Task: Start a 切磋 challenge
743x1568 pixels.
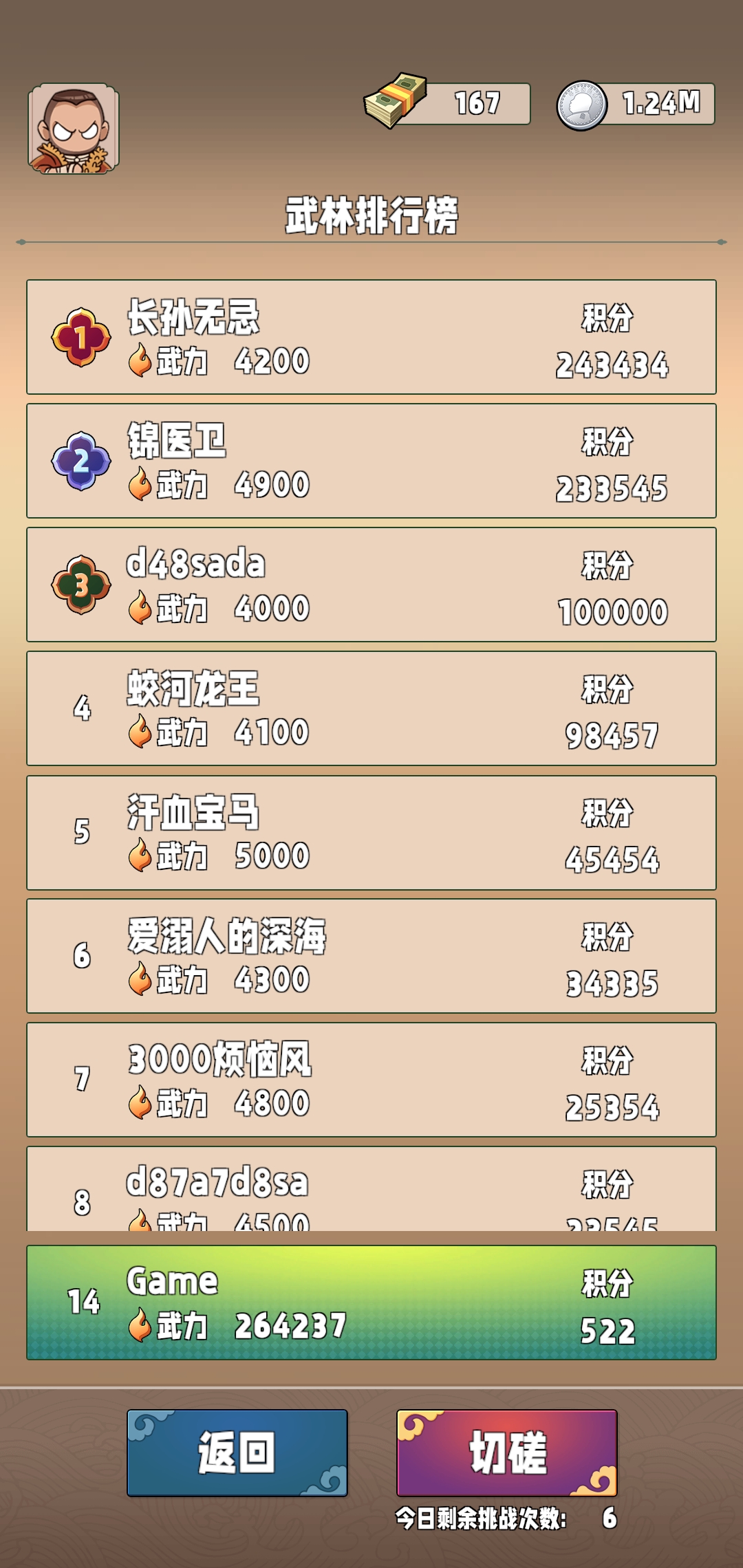Action: 507,1452
